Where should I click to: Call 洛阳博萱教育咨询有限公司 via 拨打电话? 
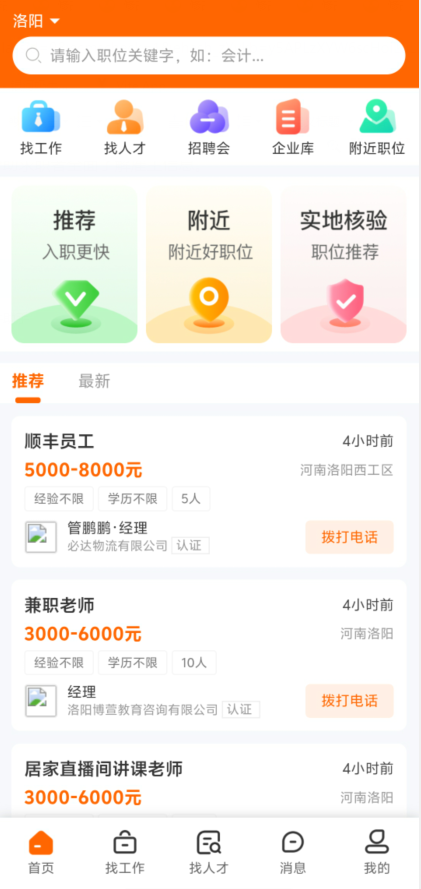(x=350, y=701)
